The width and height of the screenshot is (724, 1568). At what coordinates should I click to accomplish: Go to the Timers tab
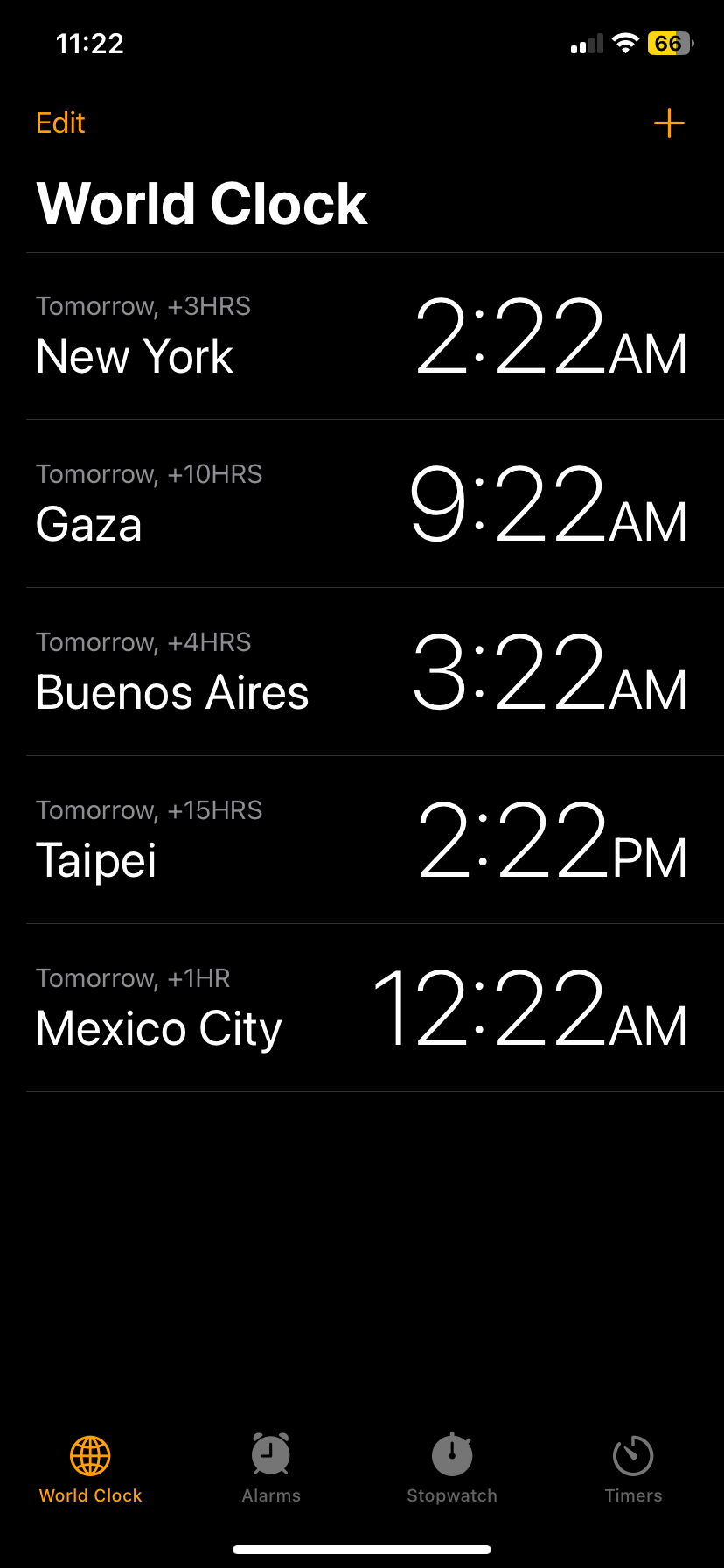pyautogui.click(x=633, y=1468)
